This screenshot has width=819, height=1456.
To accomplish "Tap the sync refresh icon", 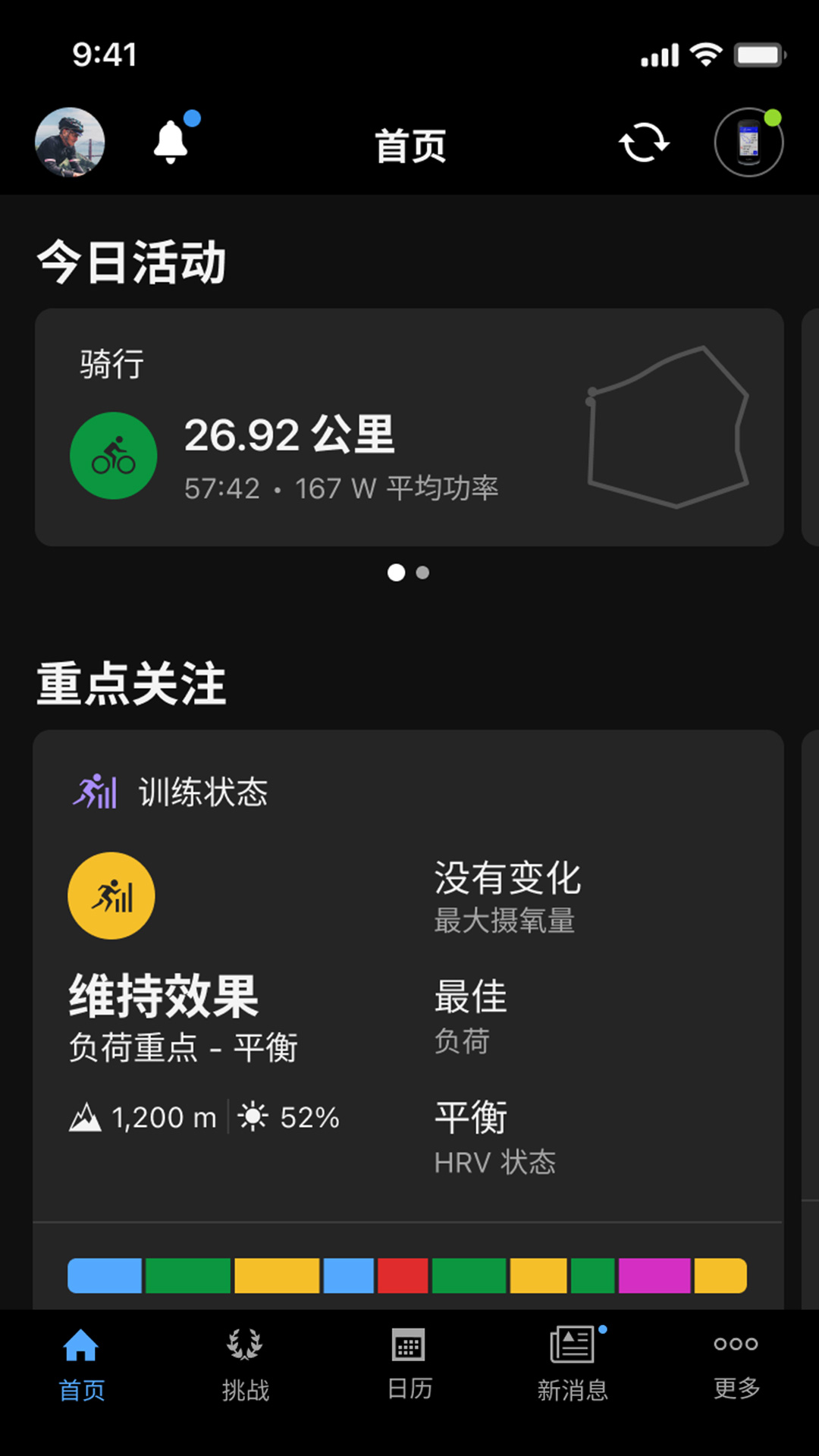I will coord(644,143).
